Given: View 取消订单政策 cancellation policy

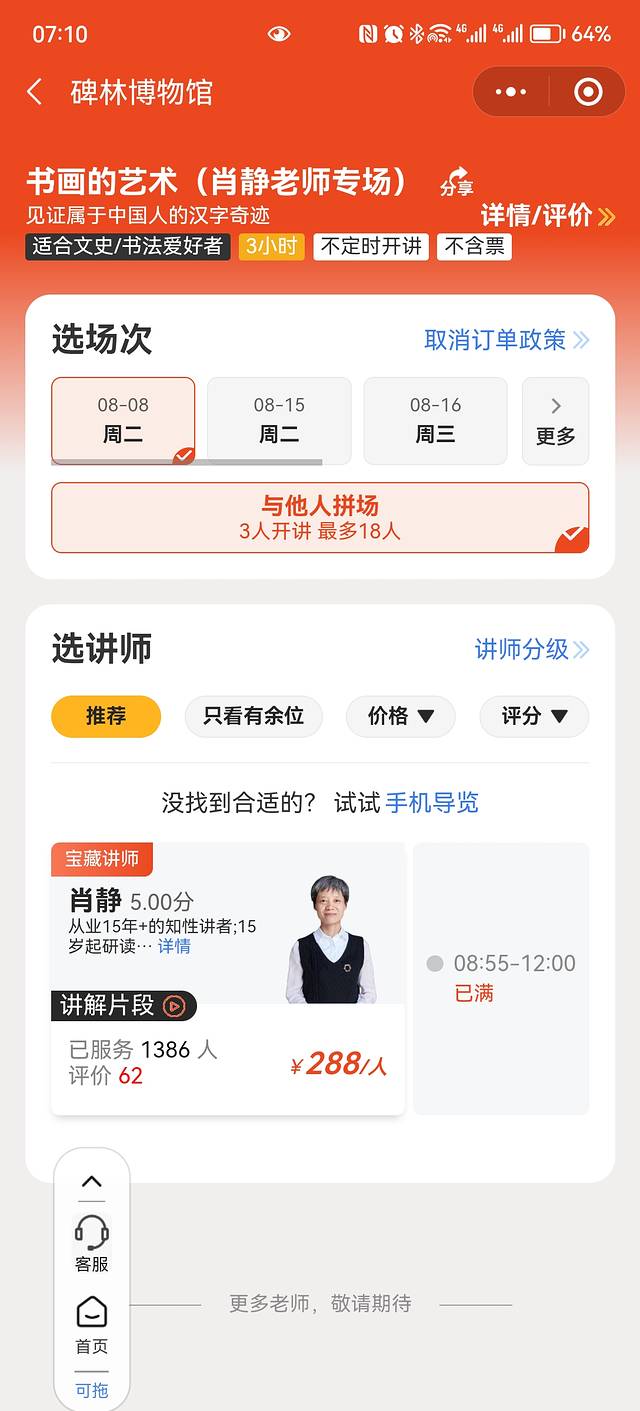Looking at the screenshot, I should pyautogui.click(x=506, y=340).
